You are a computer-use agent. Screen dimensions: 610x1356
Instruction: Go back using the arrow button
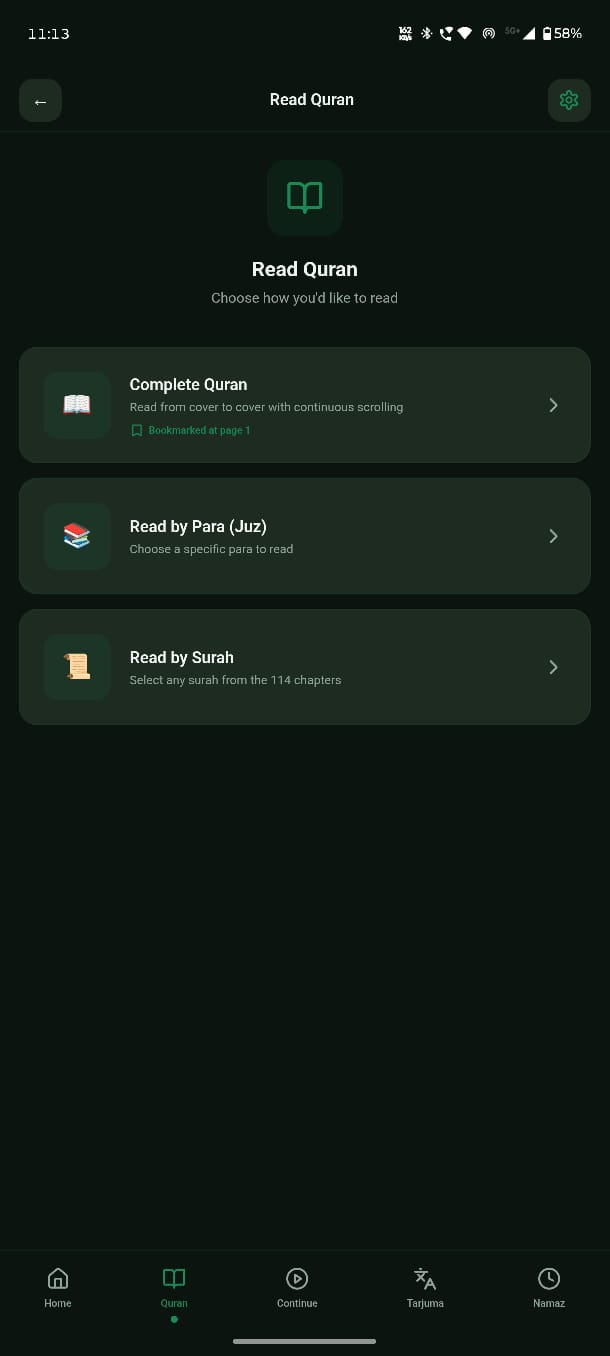tap(40, 101)
